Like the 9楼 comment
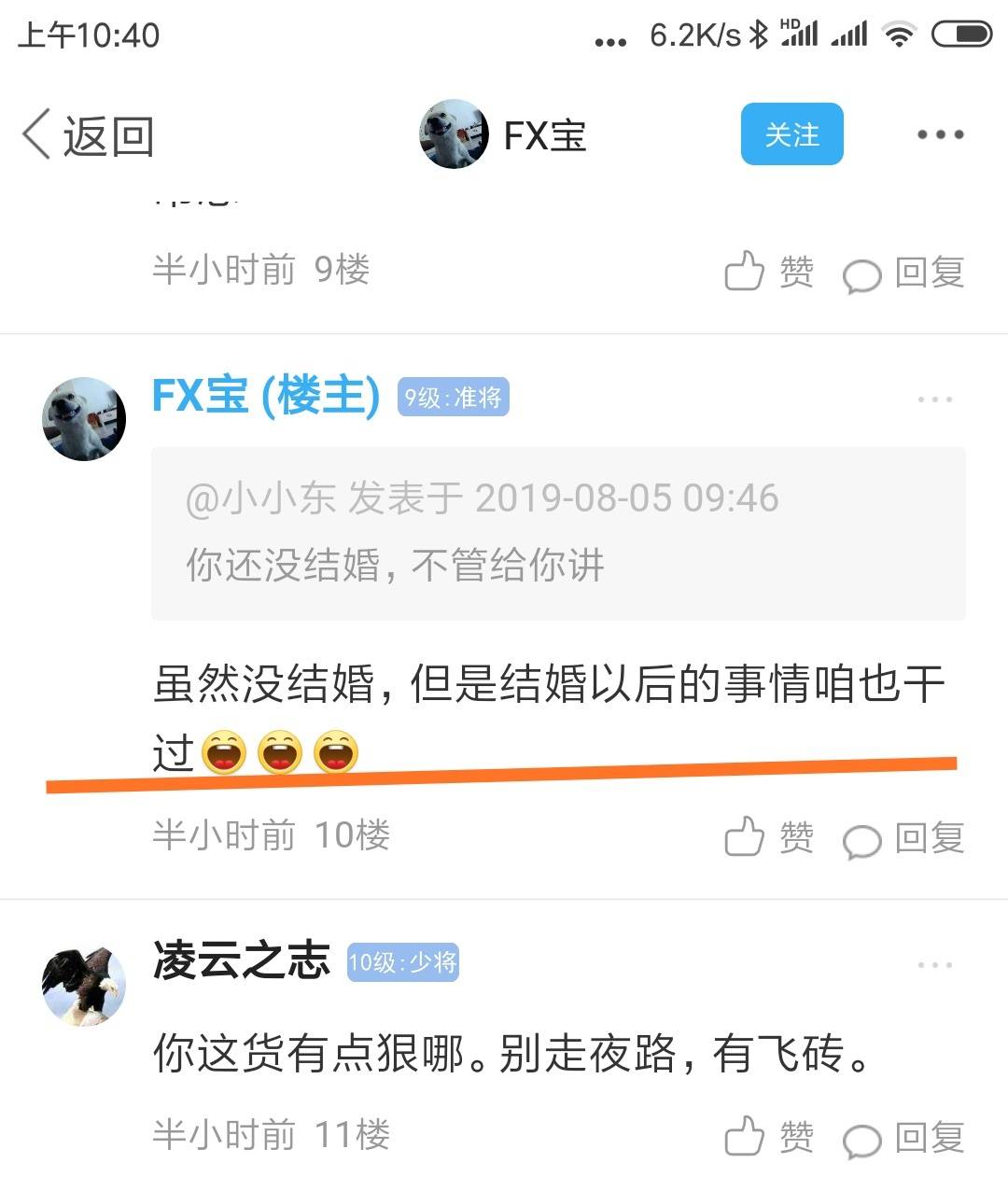This screenshot has height=1177, width=1008. click(768, 273)
